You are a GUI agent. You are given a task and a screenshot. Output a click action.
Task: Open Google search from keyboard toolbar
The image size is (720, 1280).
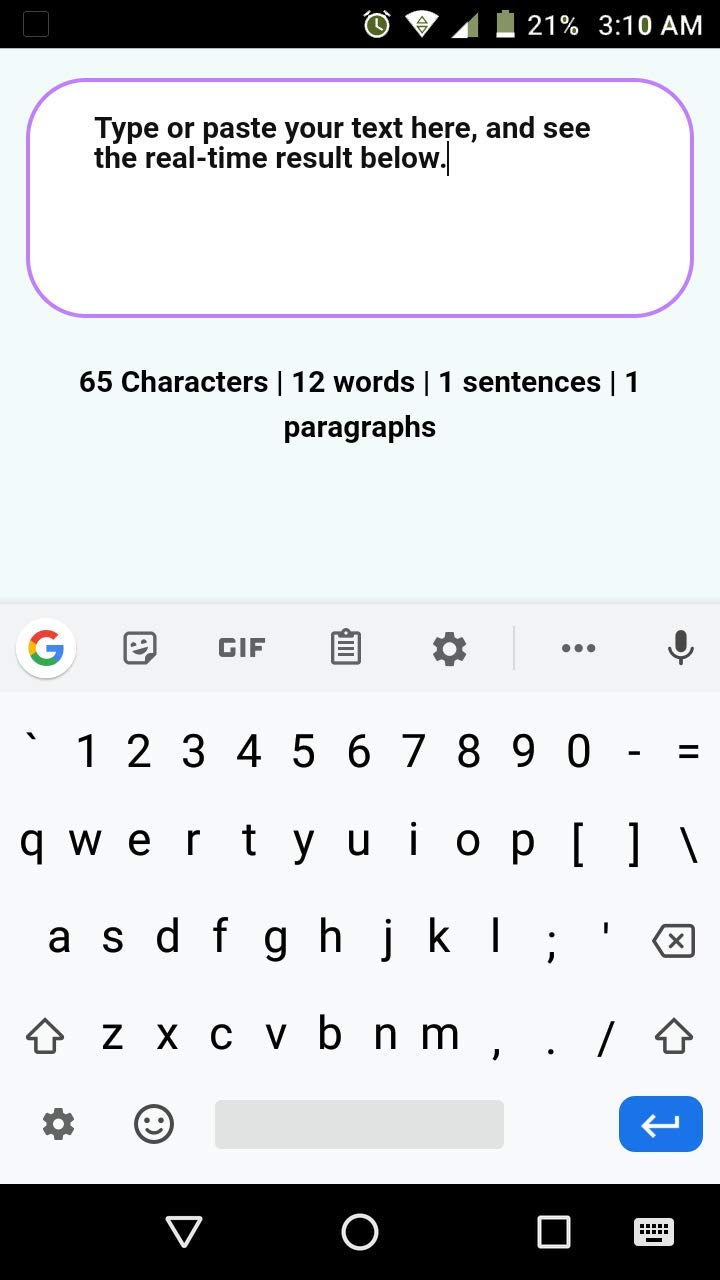(46, 648)
